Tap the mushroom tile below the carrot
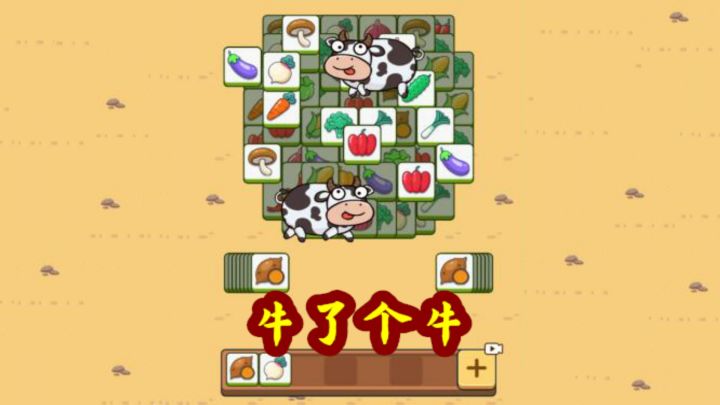Image resolution: width=720 pixels, height=405 pixels. coord(263,161)
